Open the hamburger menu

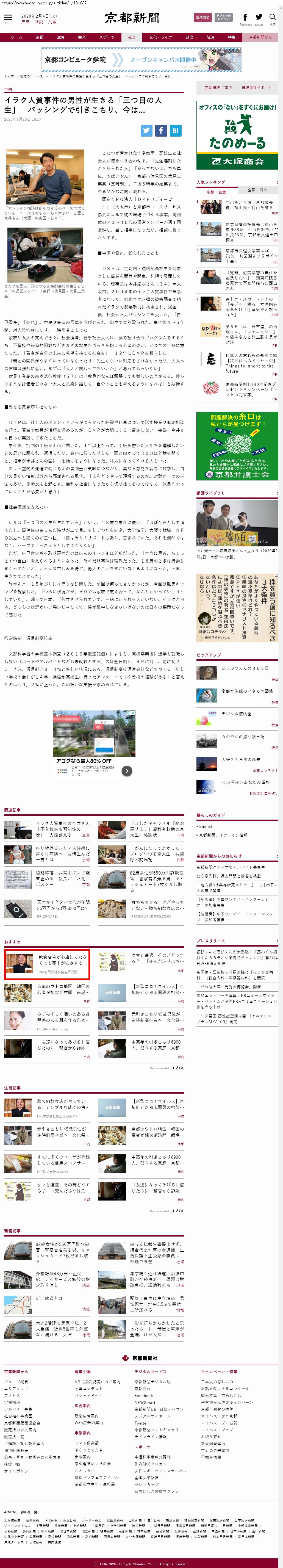coord(8,18)
